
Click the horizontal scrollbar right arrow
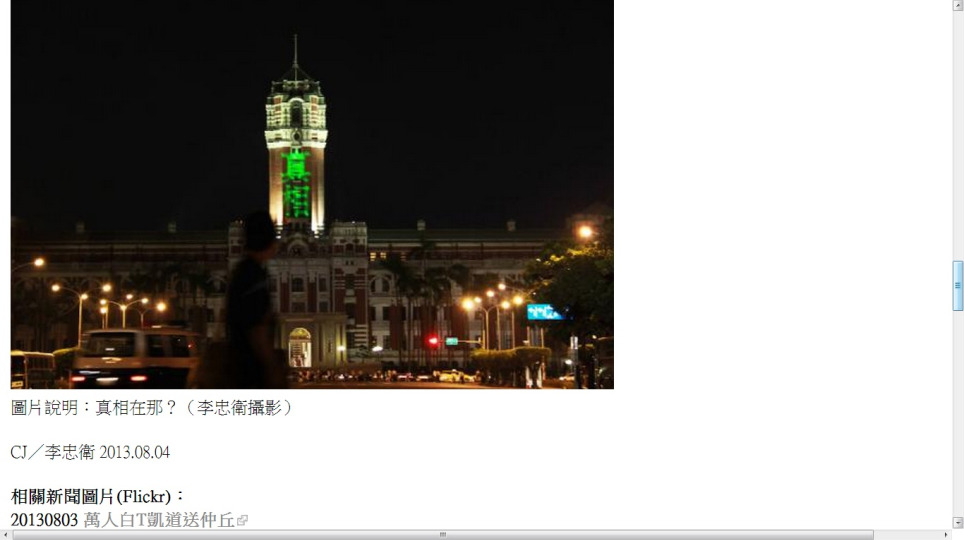point(945,535)
